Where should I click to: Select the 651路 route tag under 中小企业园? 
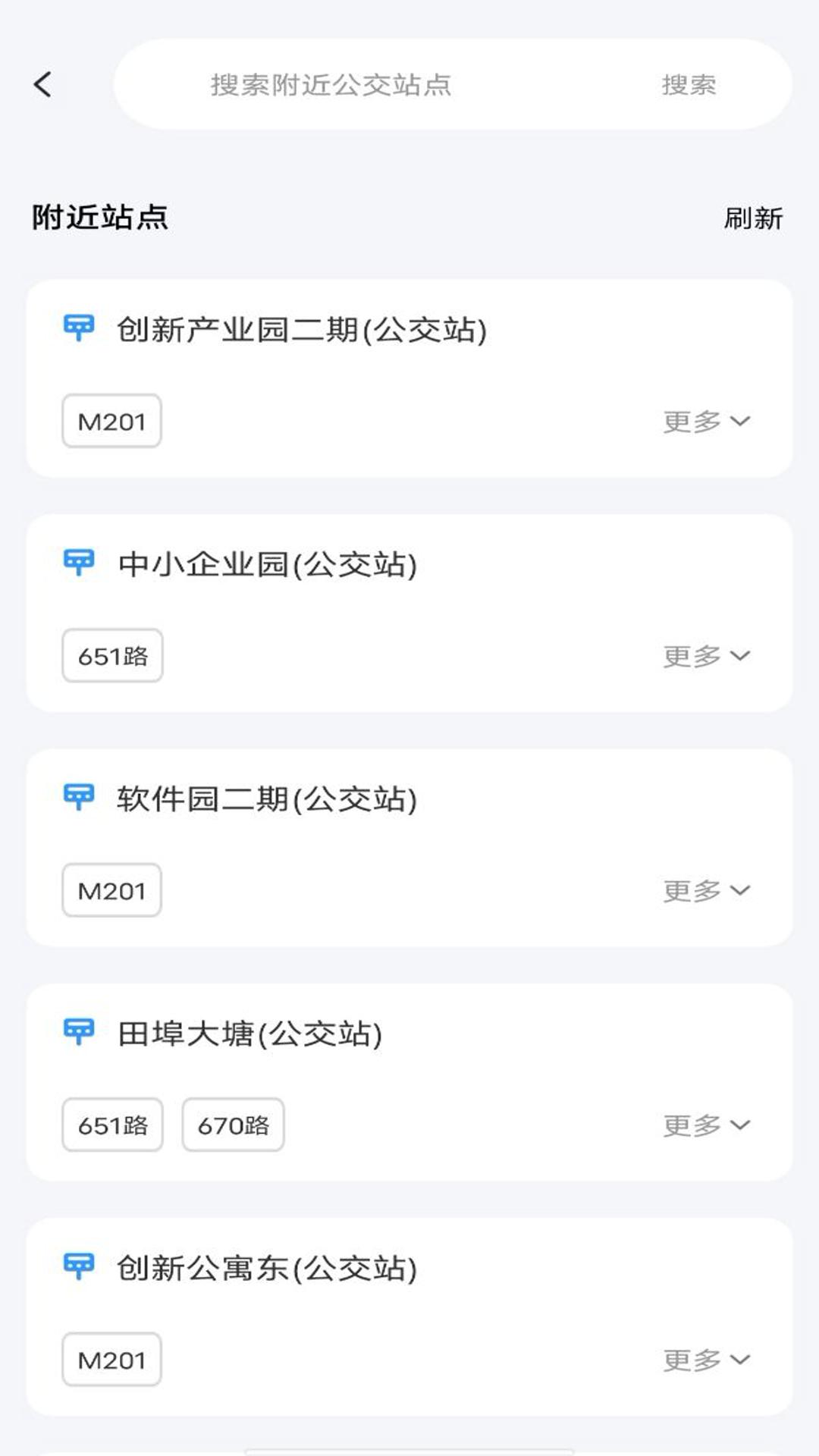[x=111, y=656]
